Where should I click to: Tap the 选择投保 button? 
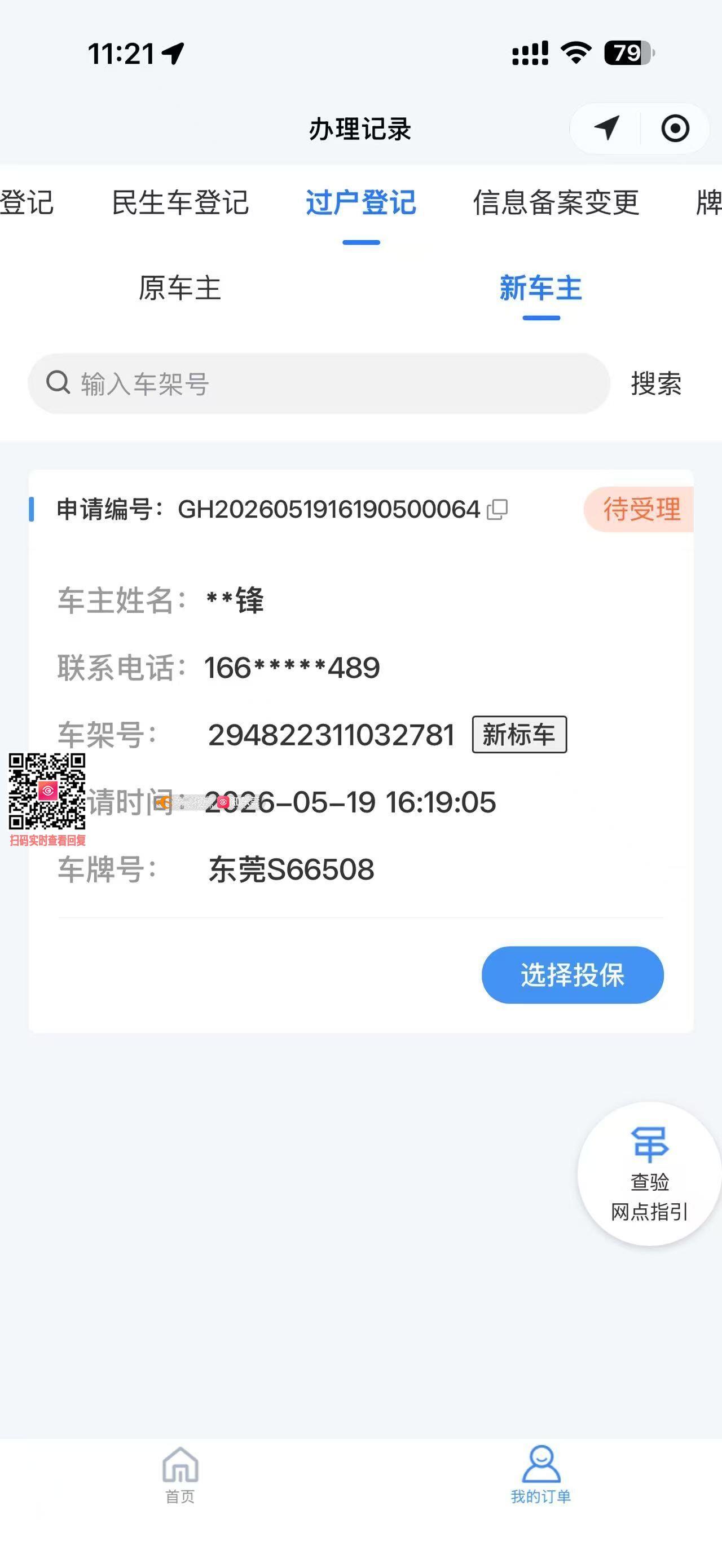click(x=573, y=974)
